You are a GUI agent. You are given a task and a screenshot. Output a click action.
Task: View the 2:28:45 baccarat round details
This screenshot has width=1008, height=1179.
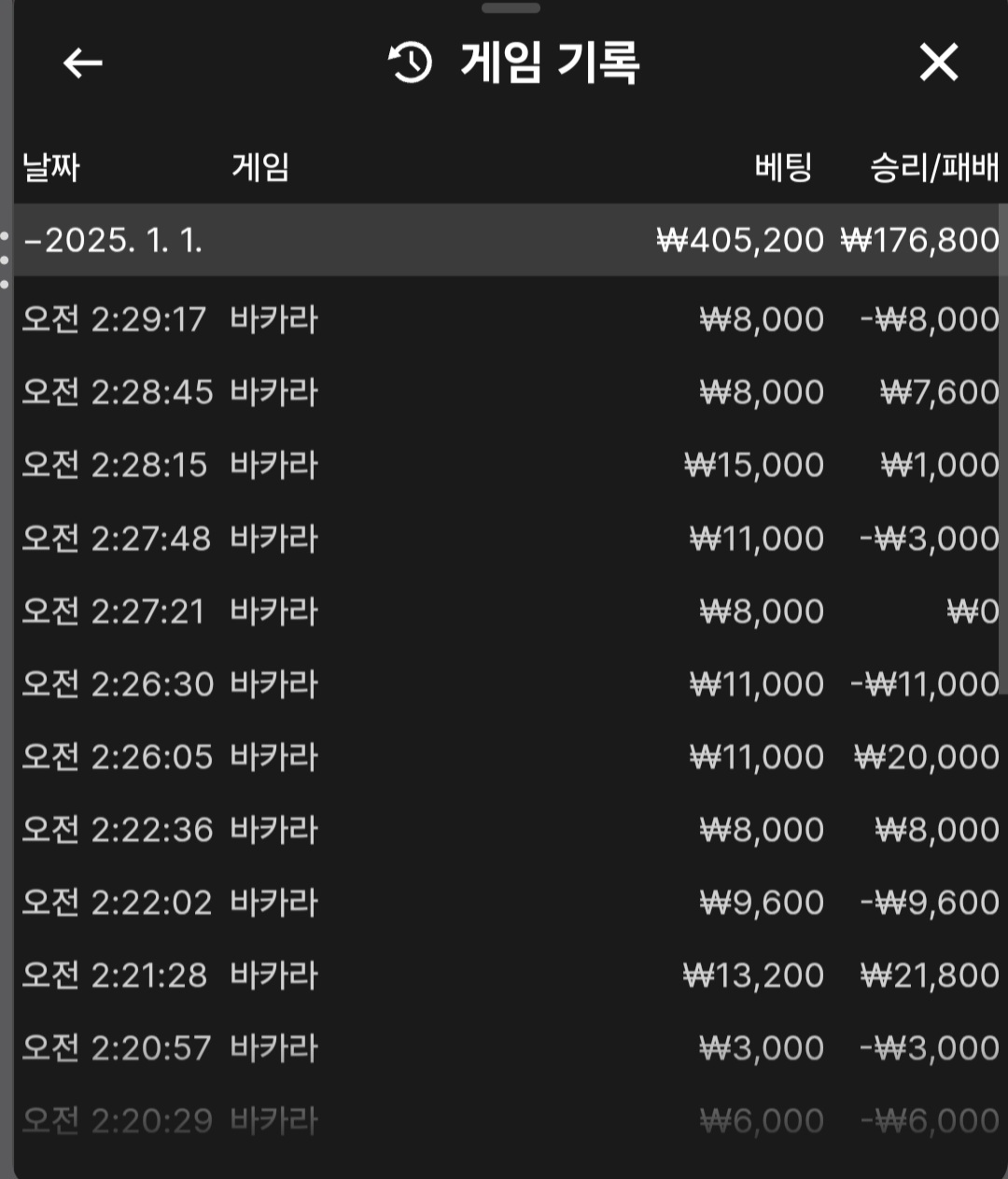click(x=504, y=392)
